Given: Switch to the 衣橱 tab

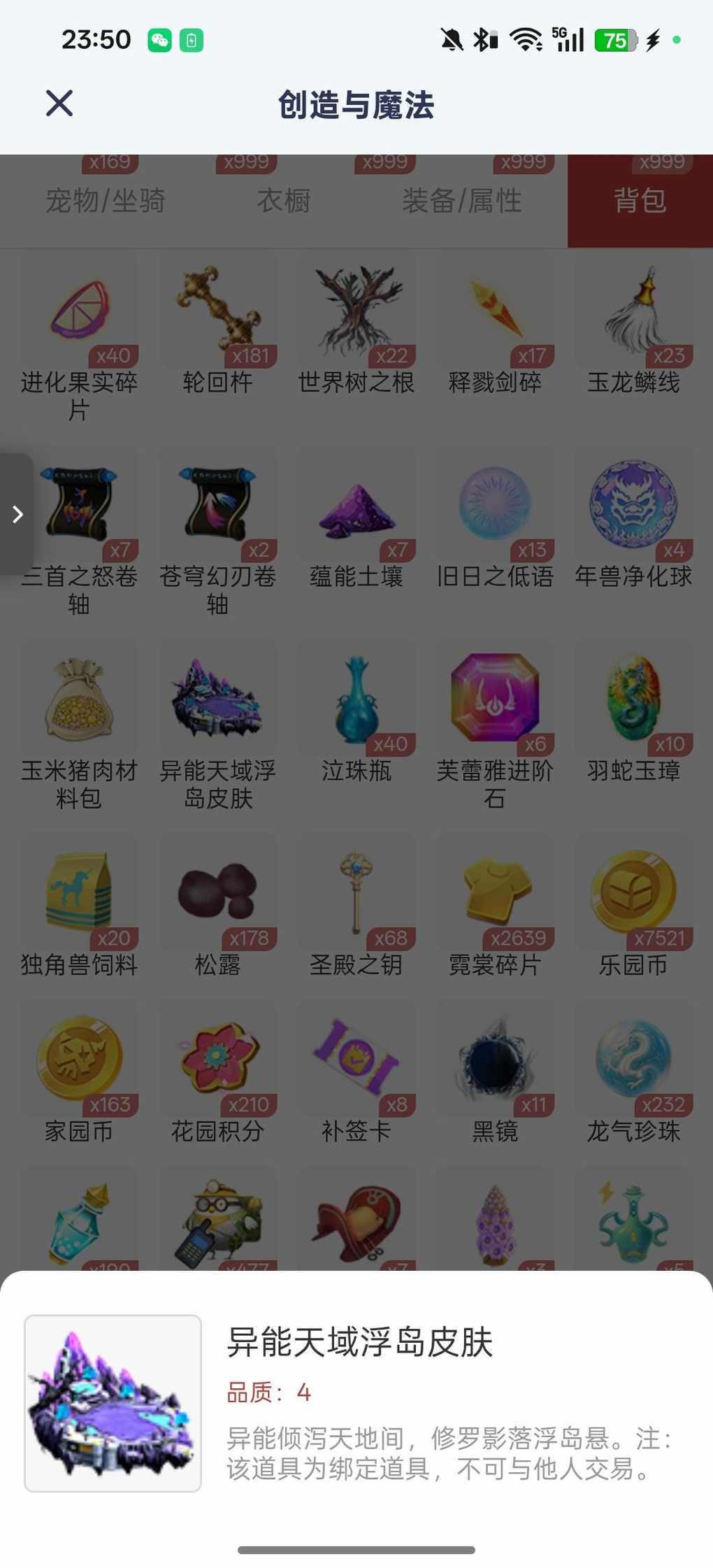Looking at the screenshot, I should [x=284, y=201].
